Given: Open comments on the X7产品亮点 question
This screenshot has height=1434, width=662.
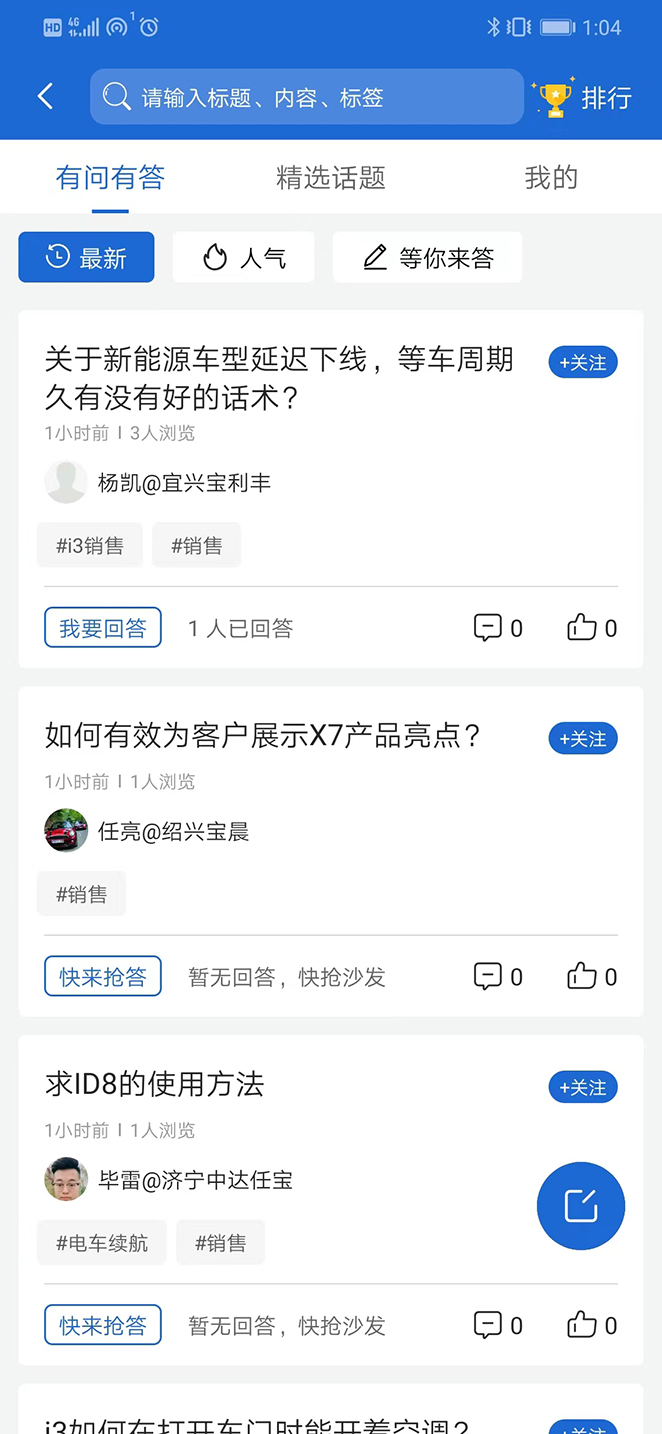Looking at the screenshot, I should (x=497, y=977).
